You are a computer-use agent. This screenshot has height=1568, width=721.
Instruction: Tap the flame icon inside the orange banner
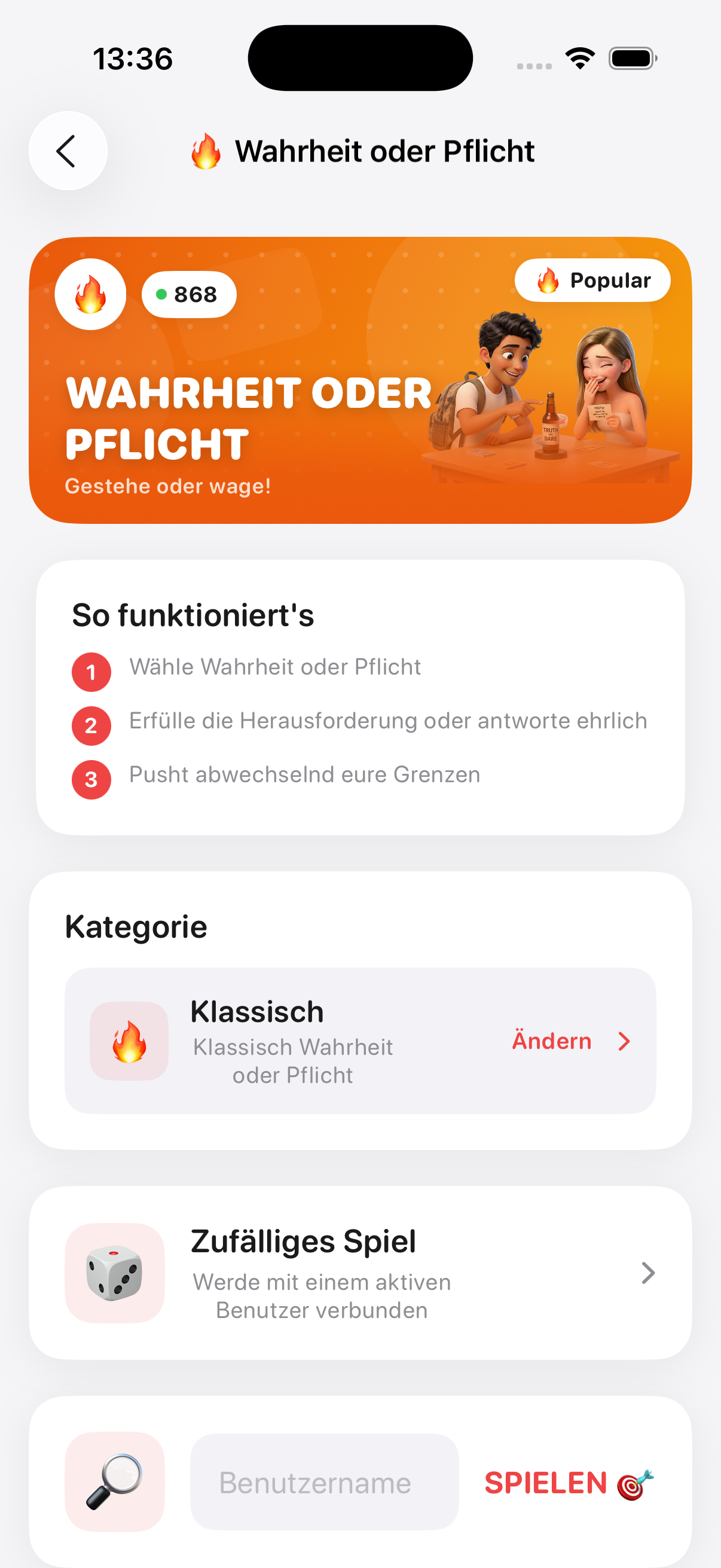coord(90,294)
